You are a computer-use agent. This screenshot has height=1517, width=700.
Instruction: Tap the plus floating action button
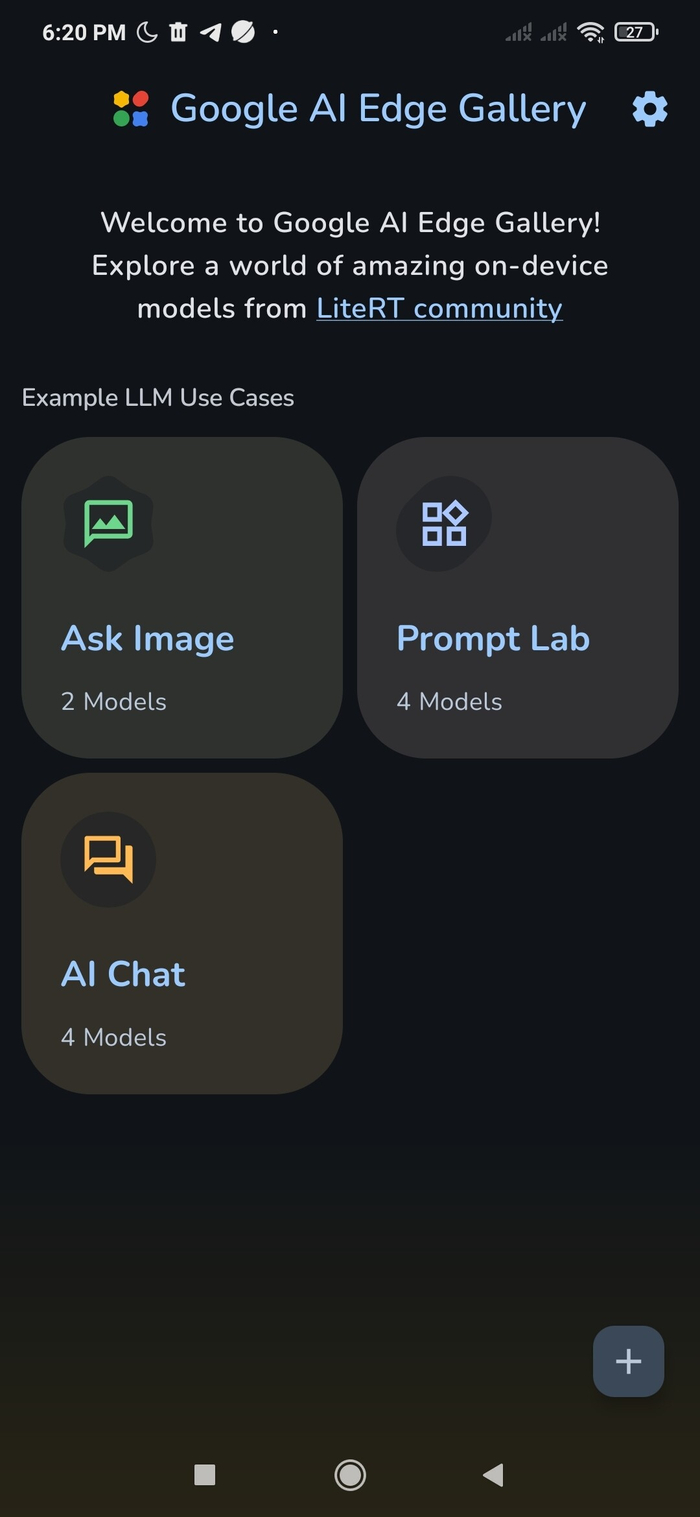click(x=628, y=1361)
